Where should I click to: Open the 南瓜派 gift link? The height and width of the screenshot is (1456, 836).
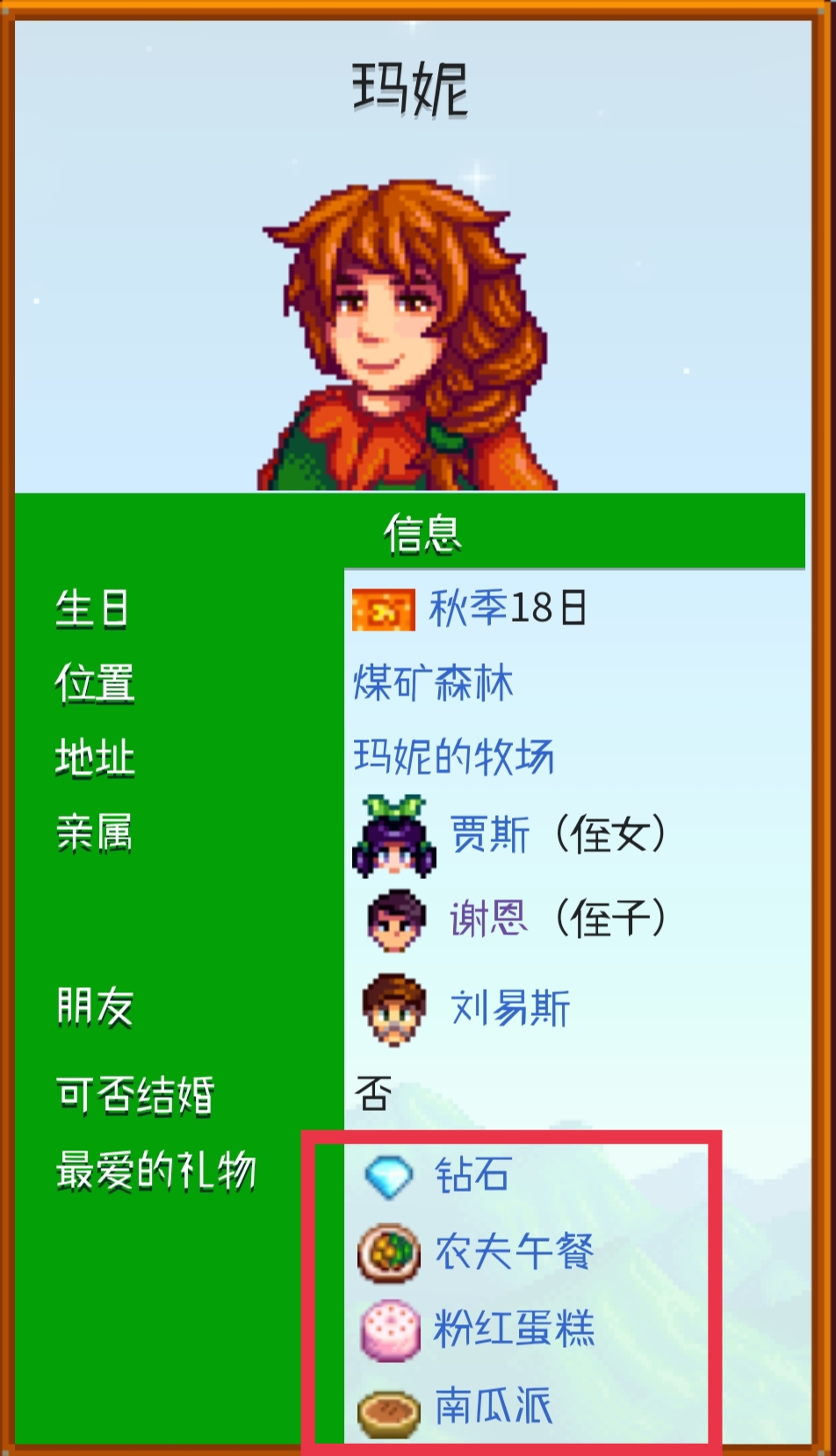[494, 1406]
